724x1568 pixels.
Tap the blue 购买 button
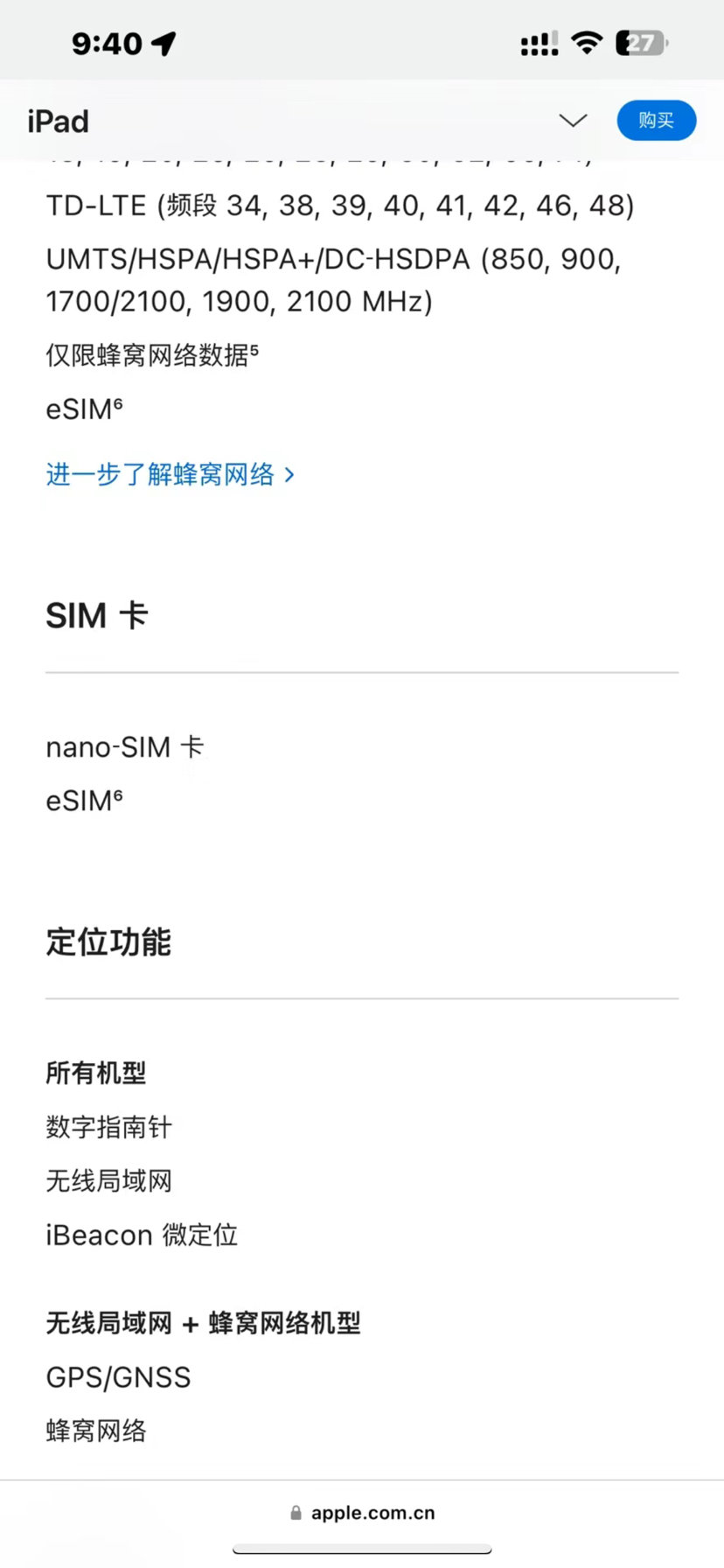point(656,121)
